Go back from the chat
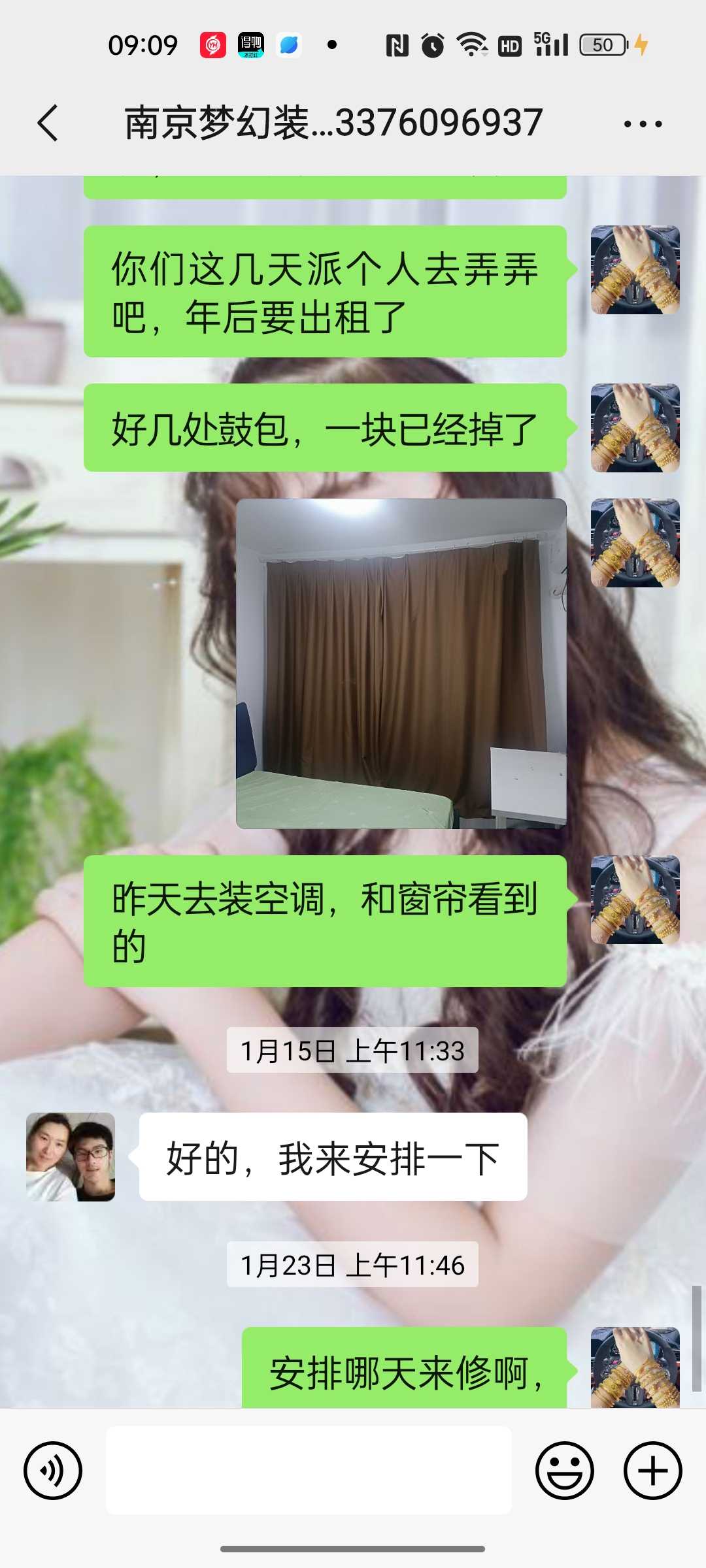The image size is (706, 1568). click(x=48, y=123)
